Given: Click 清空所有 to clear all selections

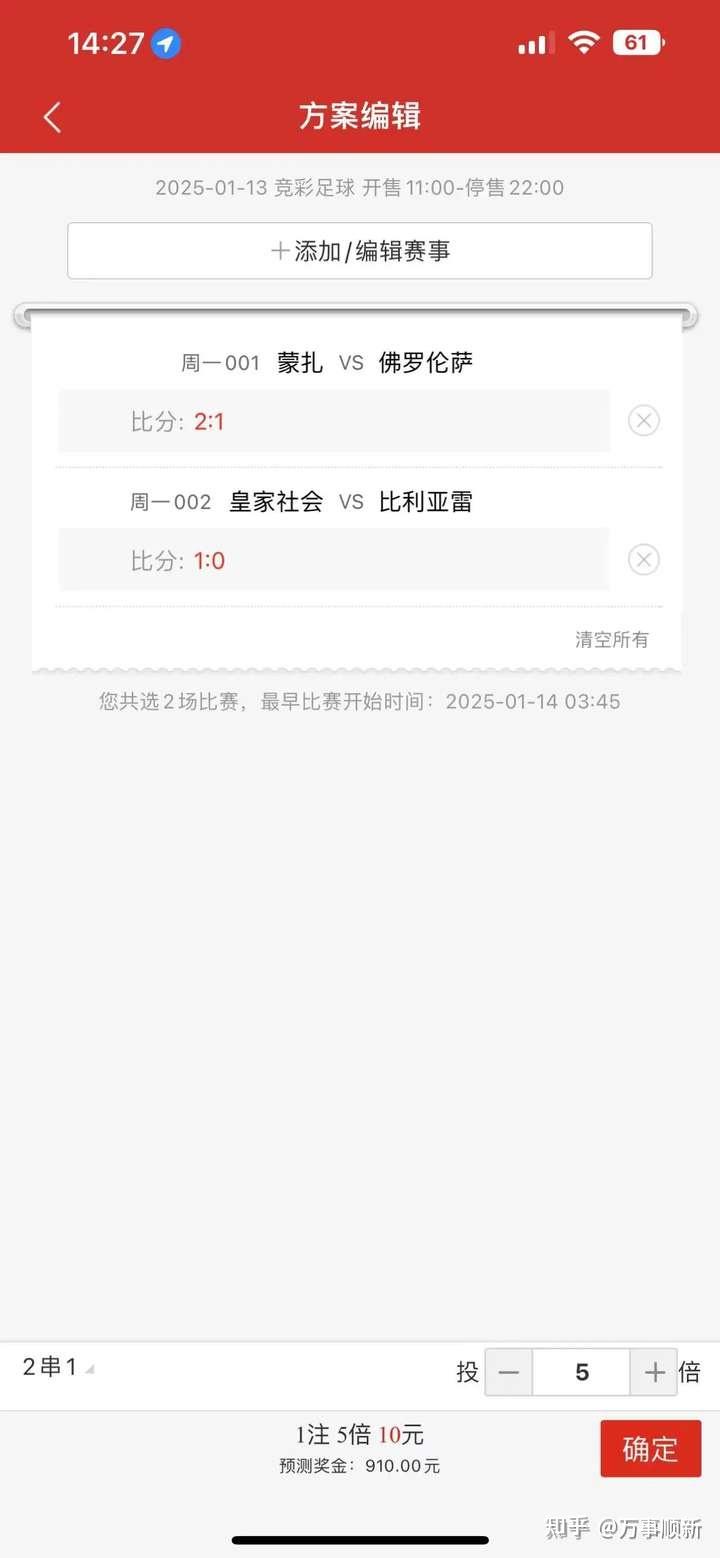Looking at the screenshot, I should pos(611,638).
